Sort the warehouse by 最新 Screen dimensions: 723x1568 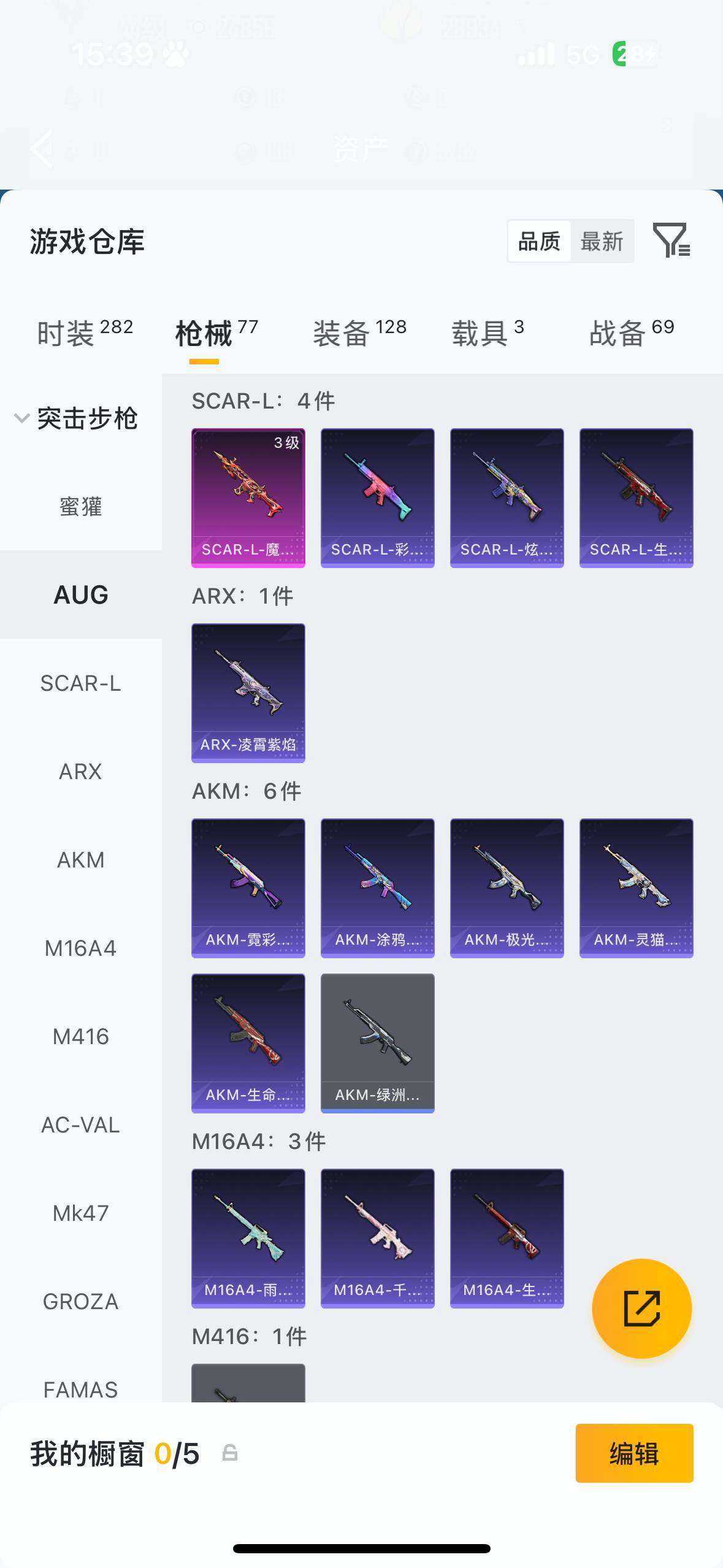click(x=602, y=242)
